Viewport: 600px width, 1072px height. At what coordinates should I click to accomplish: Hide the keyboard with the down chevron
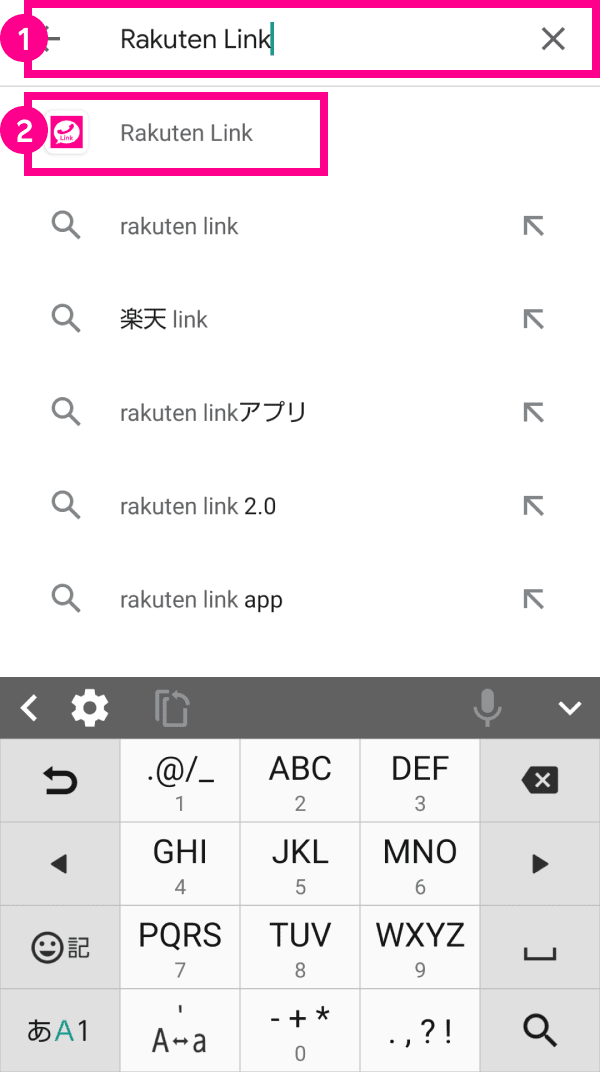click(569, 708)
